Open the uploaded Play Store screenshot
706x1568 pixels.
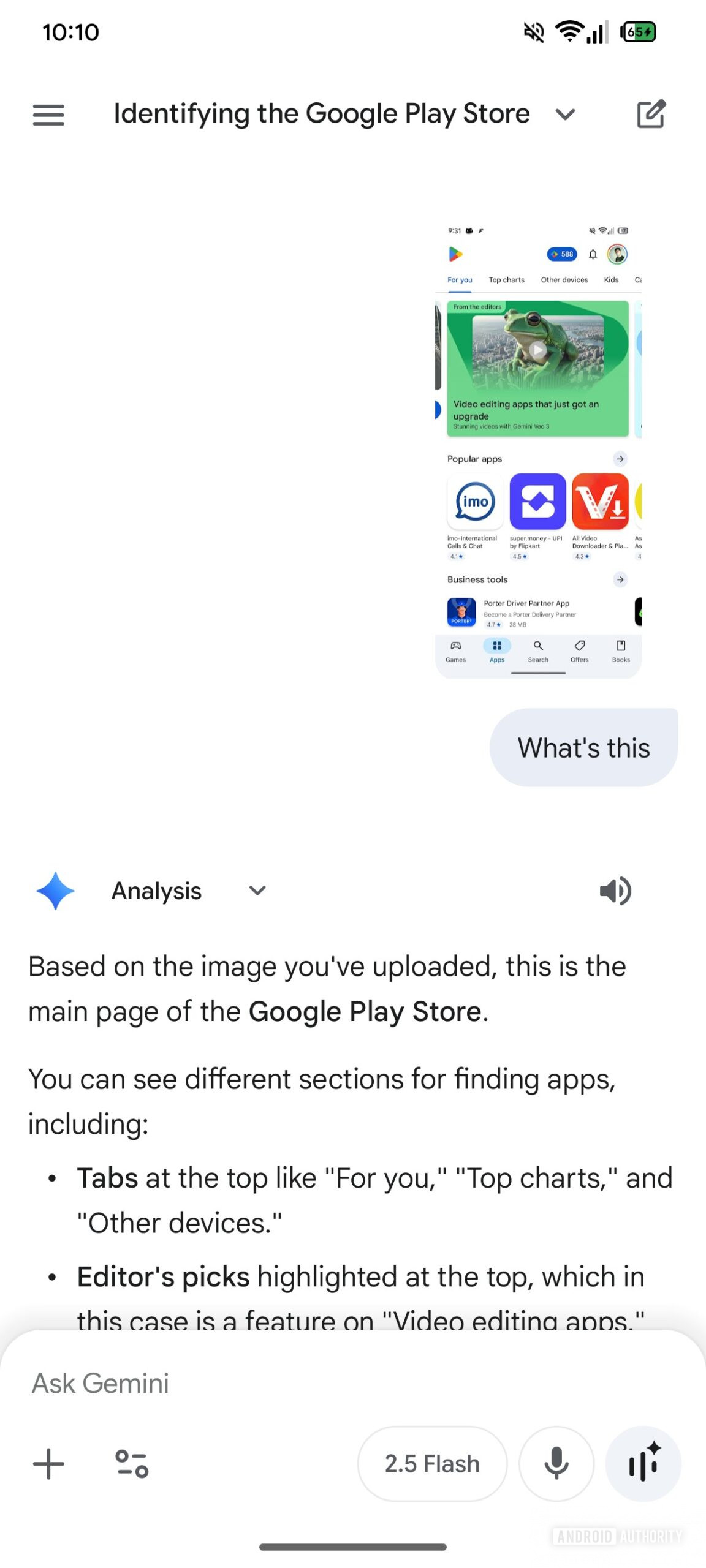538,450
